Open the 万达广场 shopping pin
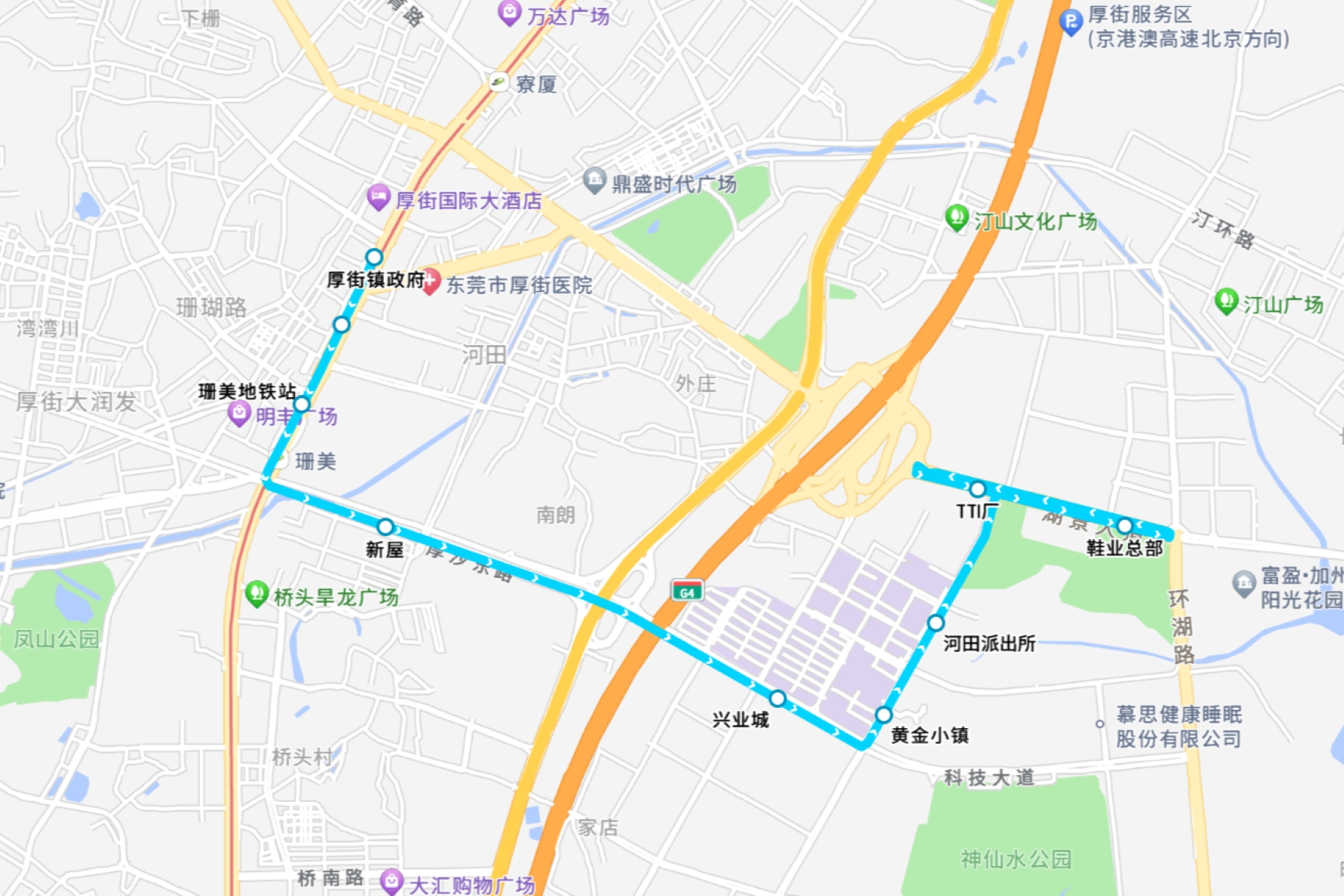The image size is (1344, 896). (x=509, y=13)
